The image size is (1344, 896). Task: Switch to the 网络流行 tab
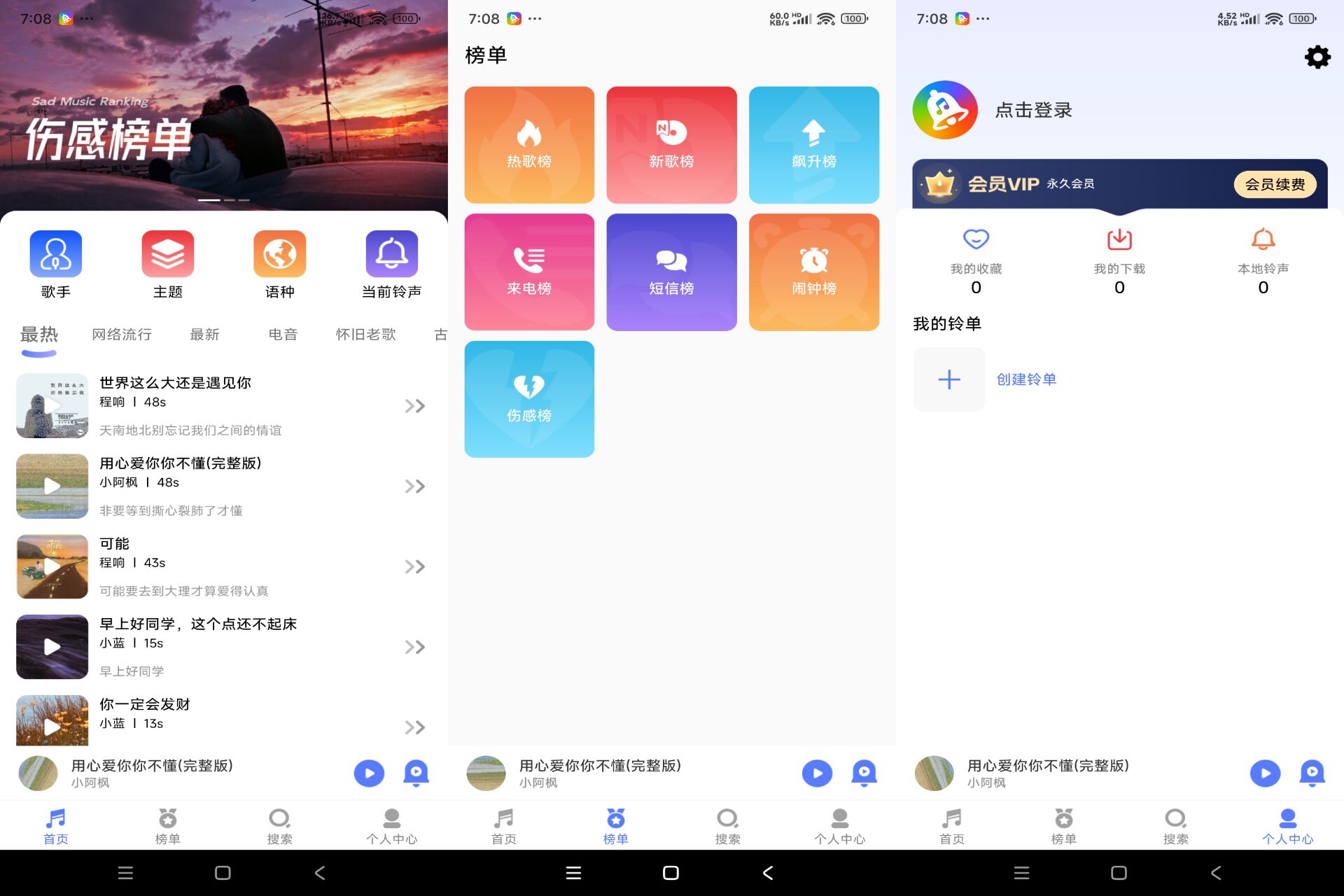[122, 335]
